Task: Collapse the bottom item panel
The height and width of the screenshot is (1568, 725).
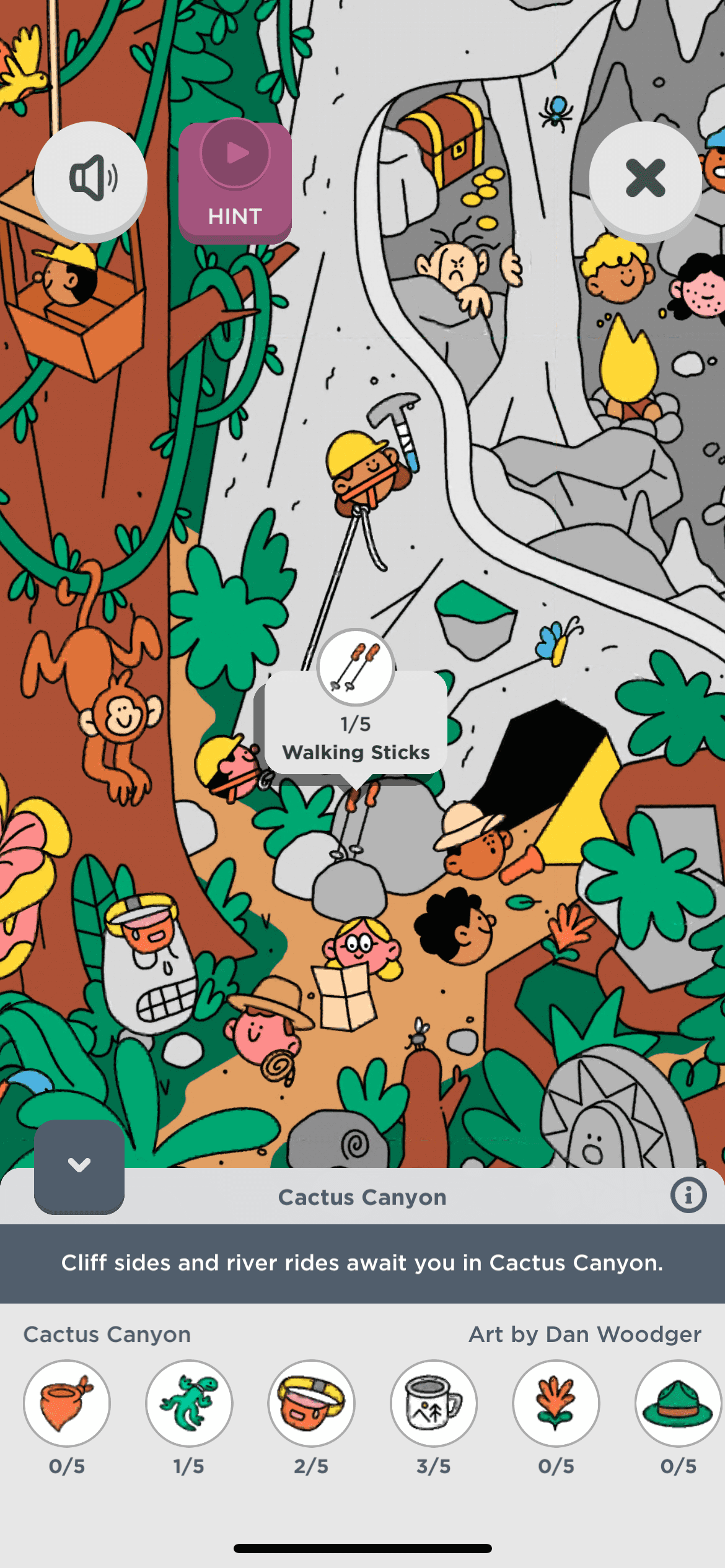Action: click(79, 1165)
